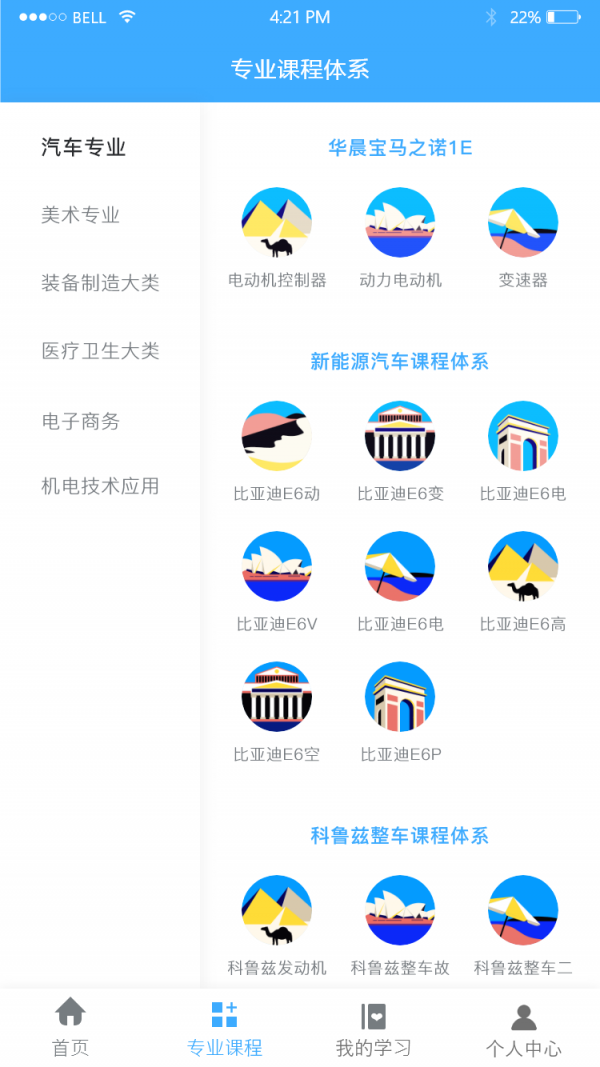Choose the 装备制造大类 category
The height and width of the screenshot is (1067, 600).
point(100,283)
